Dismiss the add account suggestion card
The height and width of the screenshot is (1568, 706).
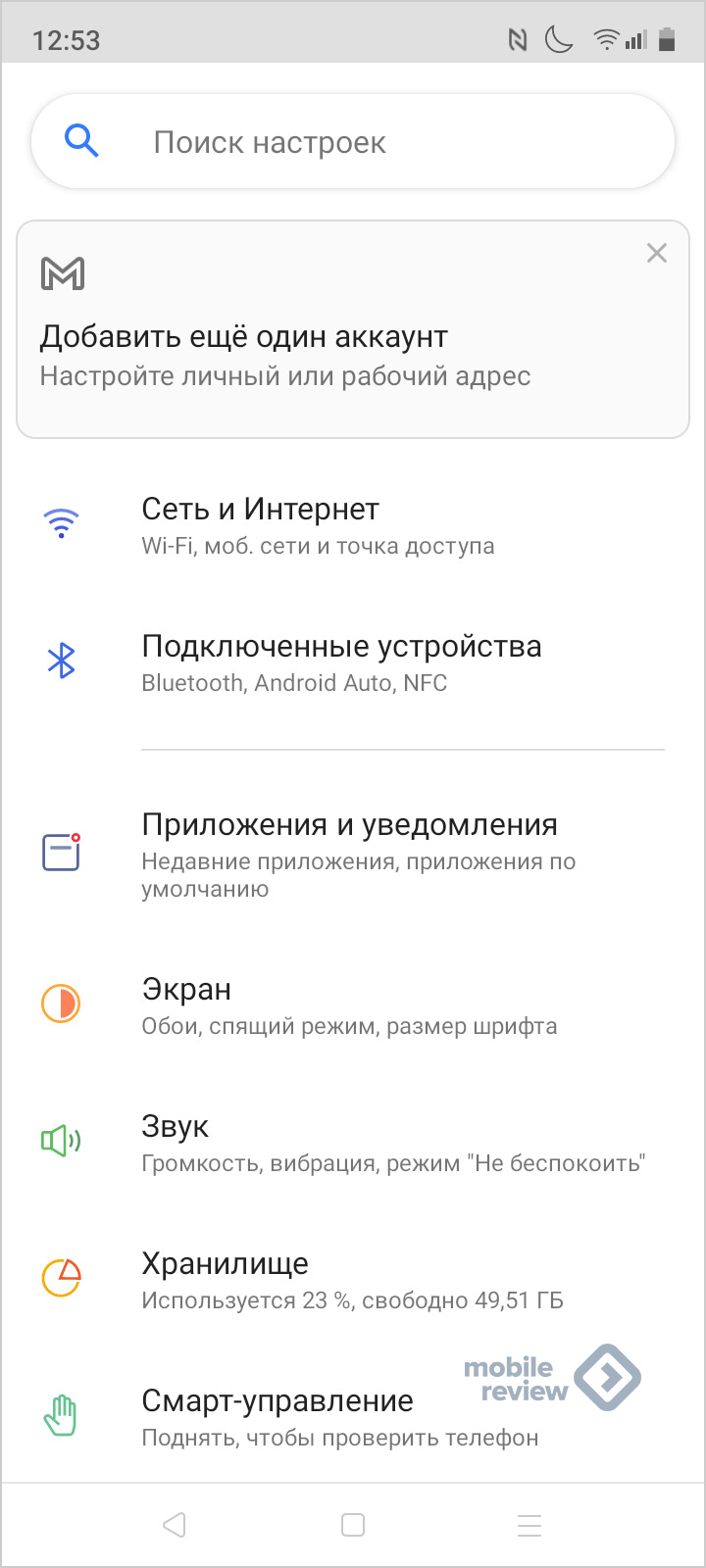point(656,254)
